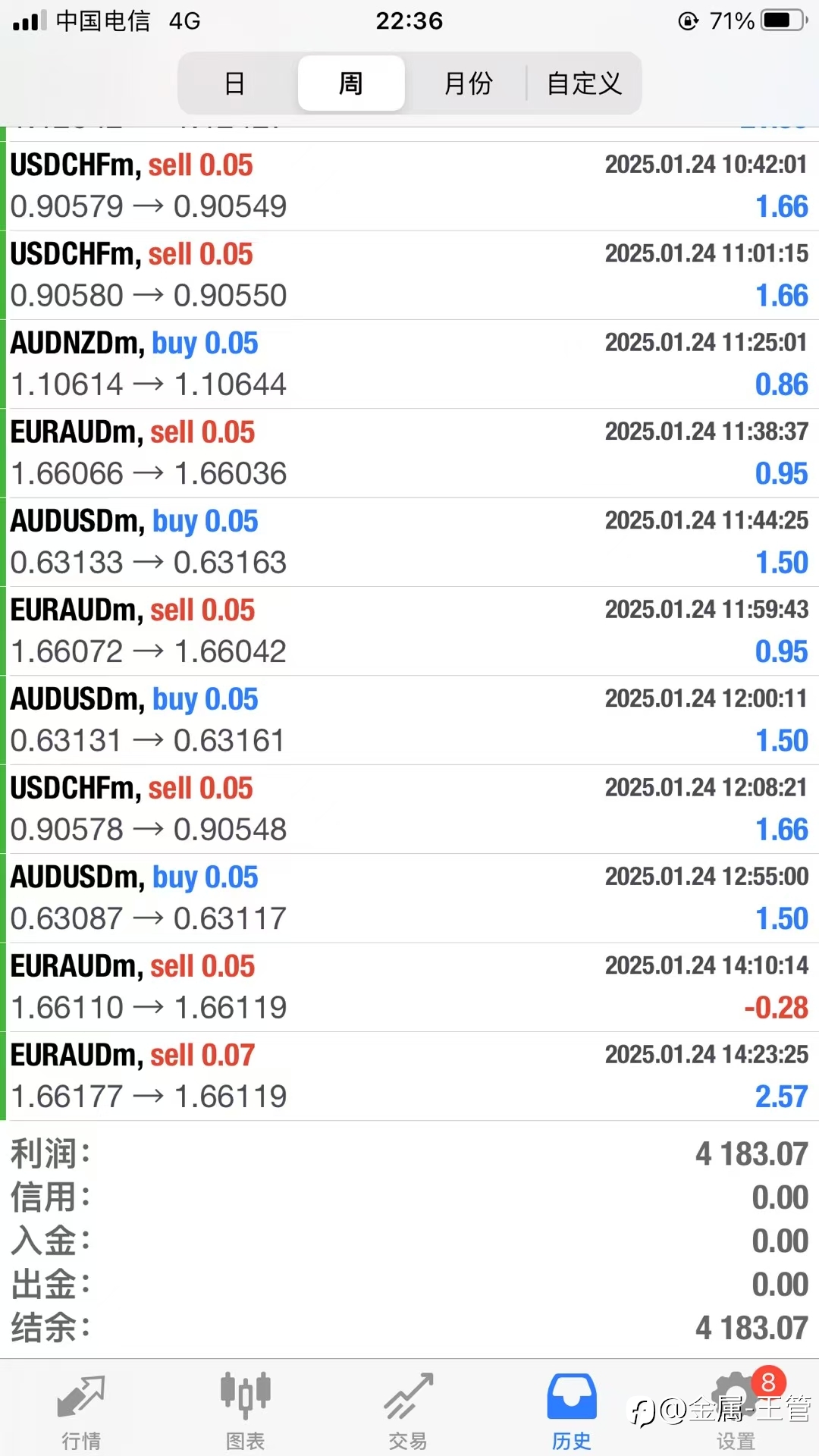This screenshot has height=1456, width=819.
Task: Expand the AUDNZDm buy 0.05 trade
Action: point(409,364)
